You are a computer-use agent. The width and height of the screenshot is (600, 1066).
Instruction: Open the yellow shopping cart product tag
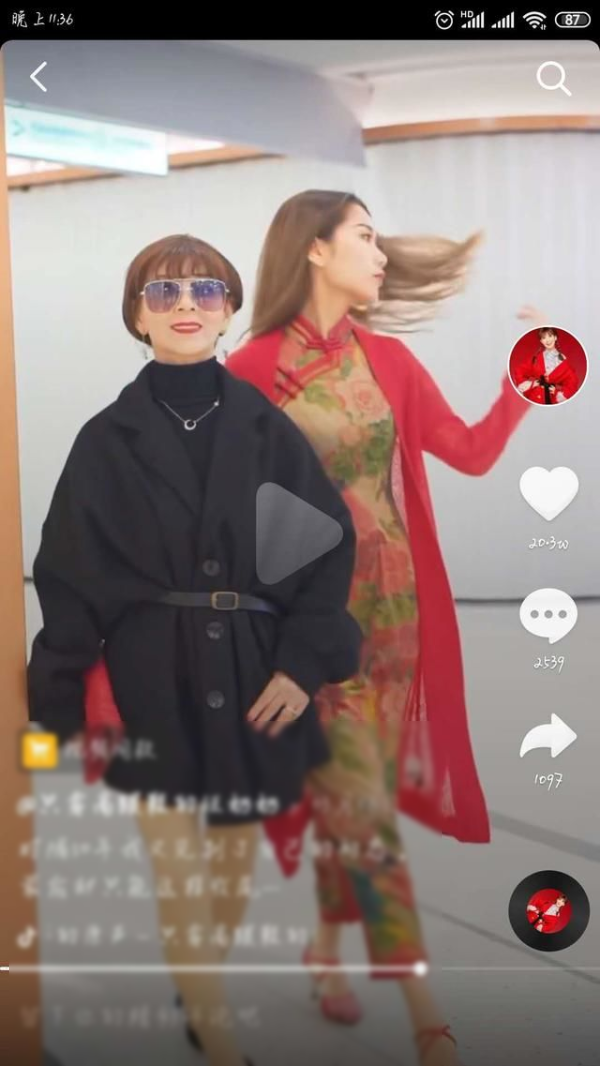coord(40,752)
